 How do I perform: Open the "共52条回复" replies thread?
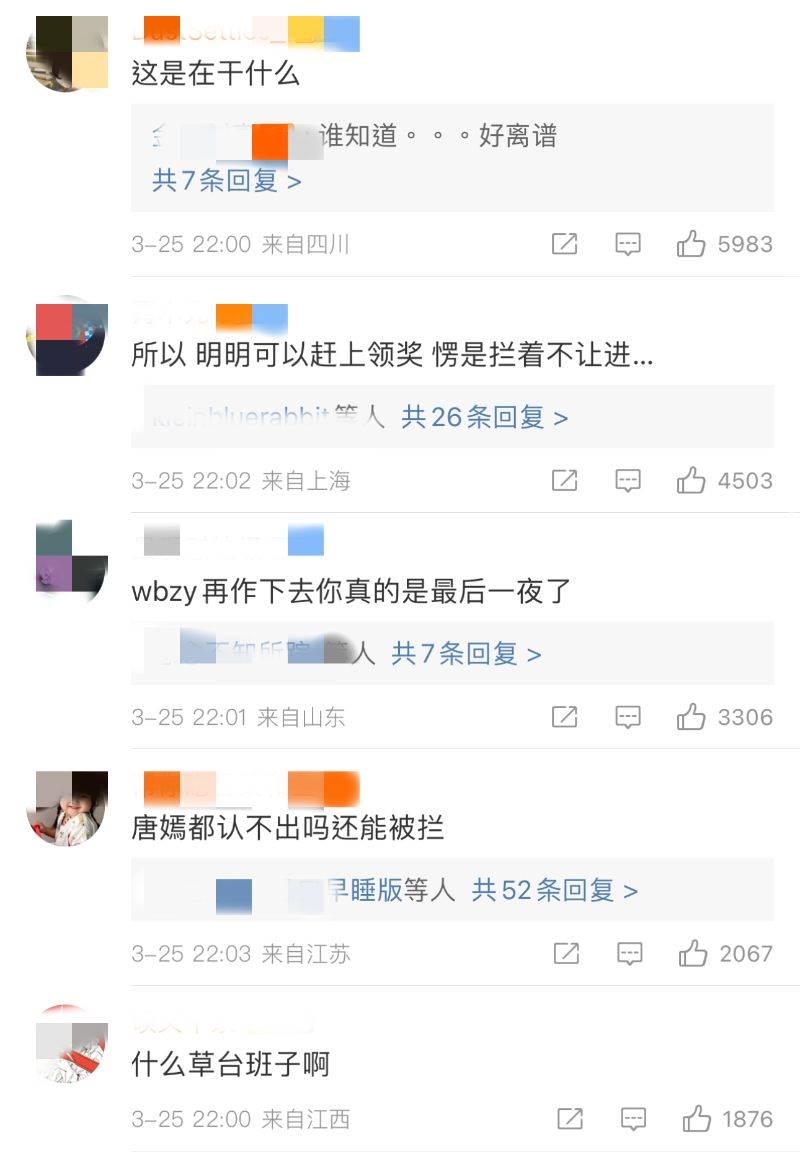(x=554, y=890)
